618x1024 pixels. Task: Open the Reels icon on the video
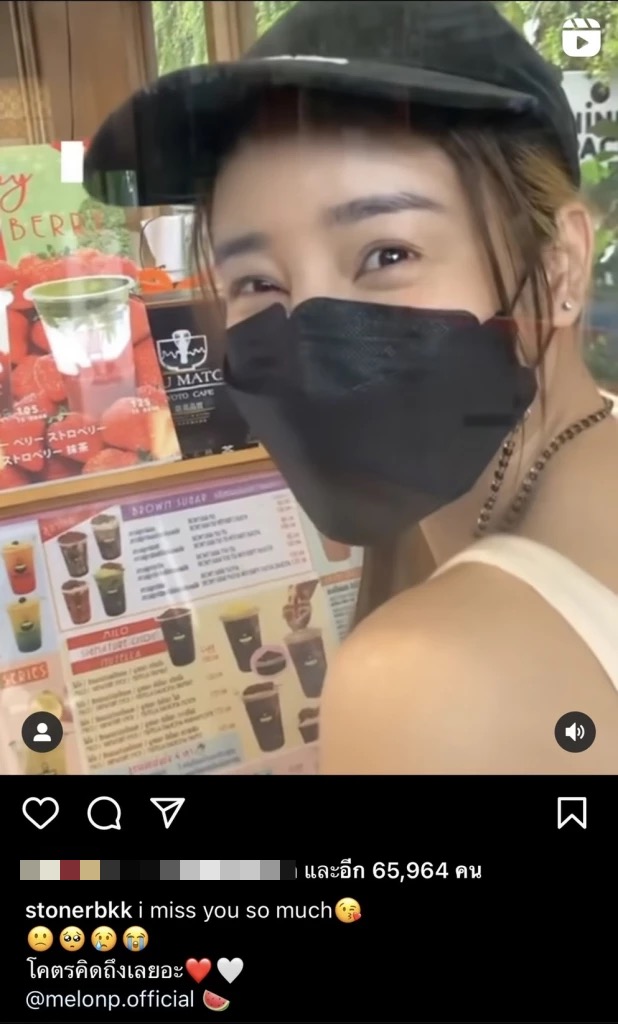coord(581,38)
